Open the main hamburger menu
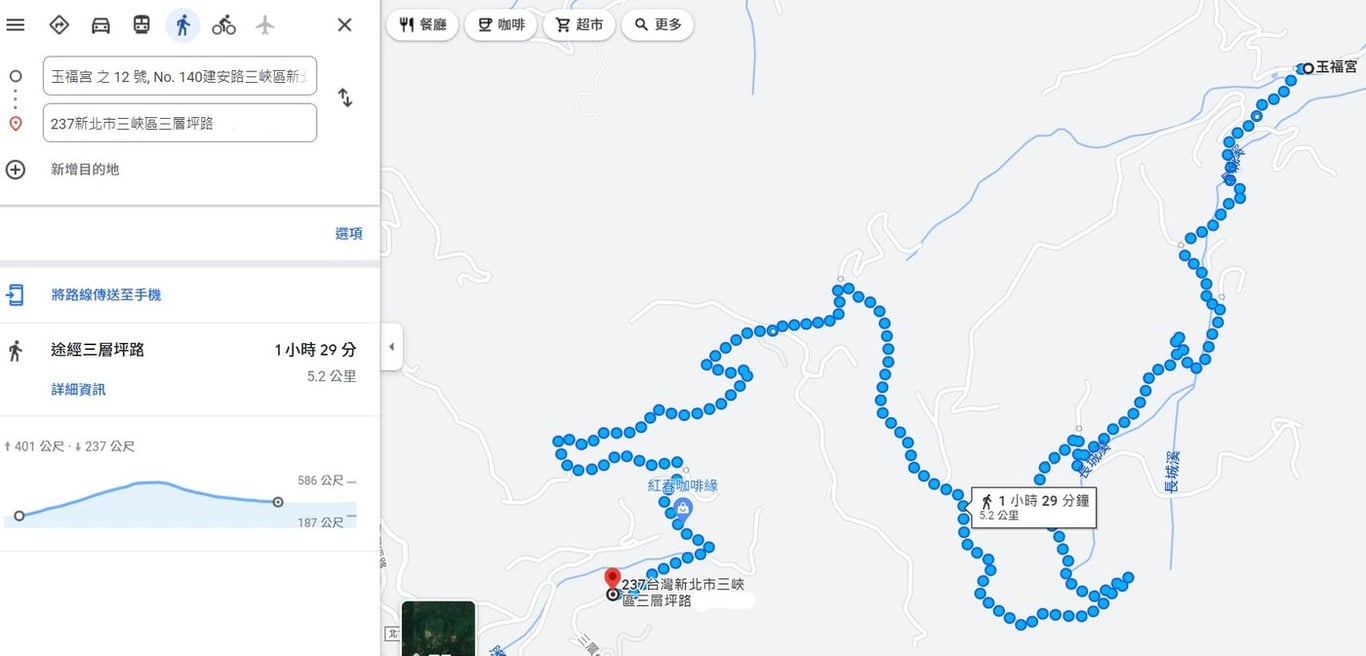 [15, 25]
